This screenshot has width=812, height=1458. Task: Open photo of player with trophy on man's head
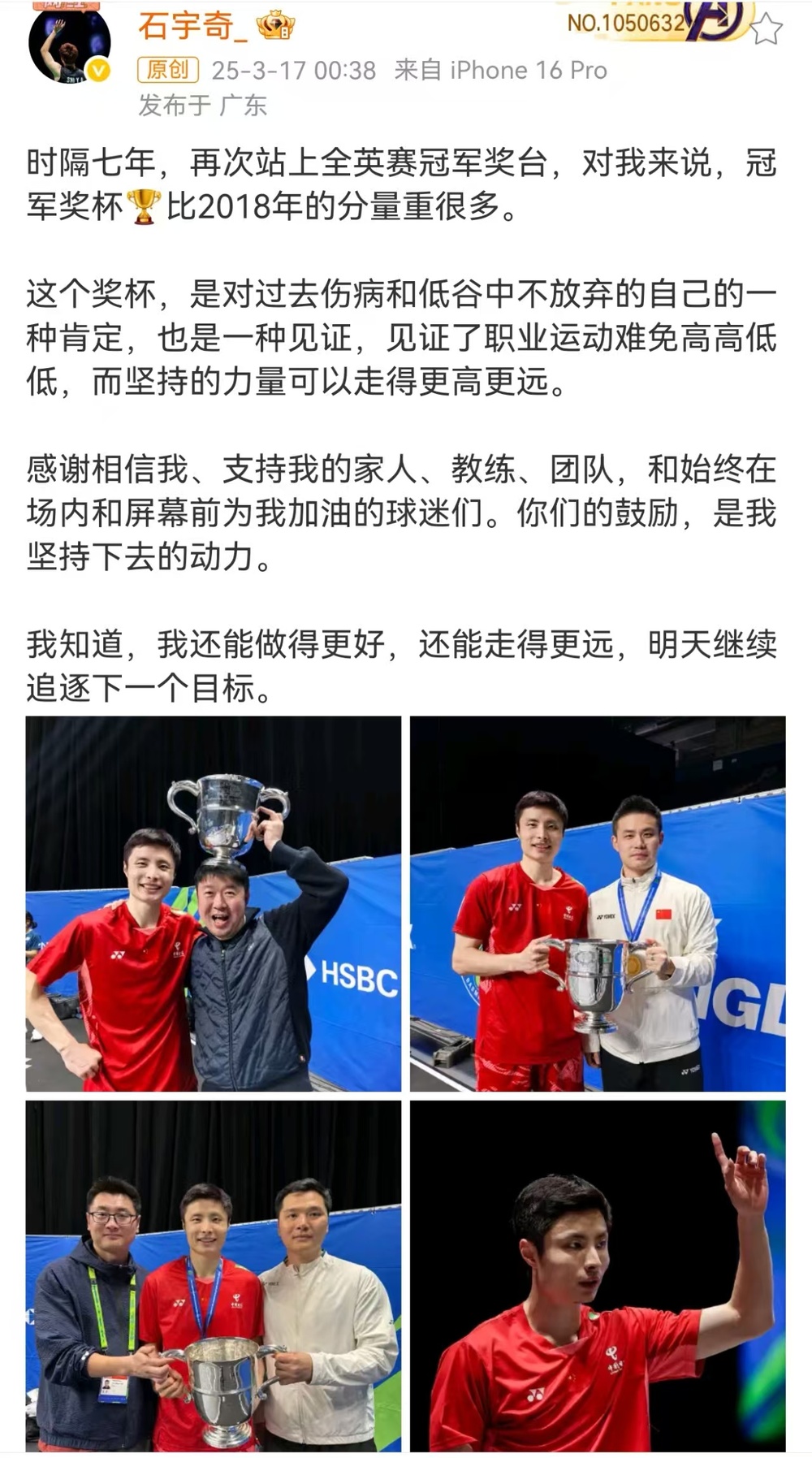coord(214,903)
